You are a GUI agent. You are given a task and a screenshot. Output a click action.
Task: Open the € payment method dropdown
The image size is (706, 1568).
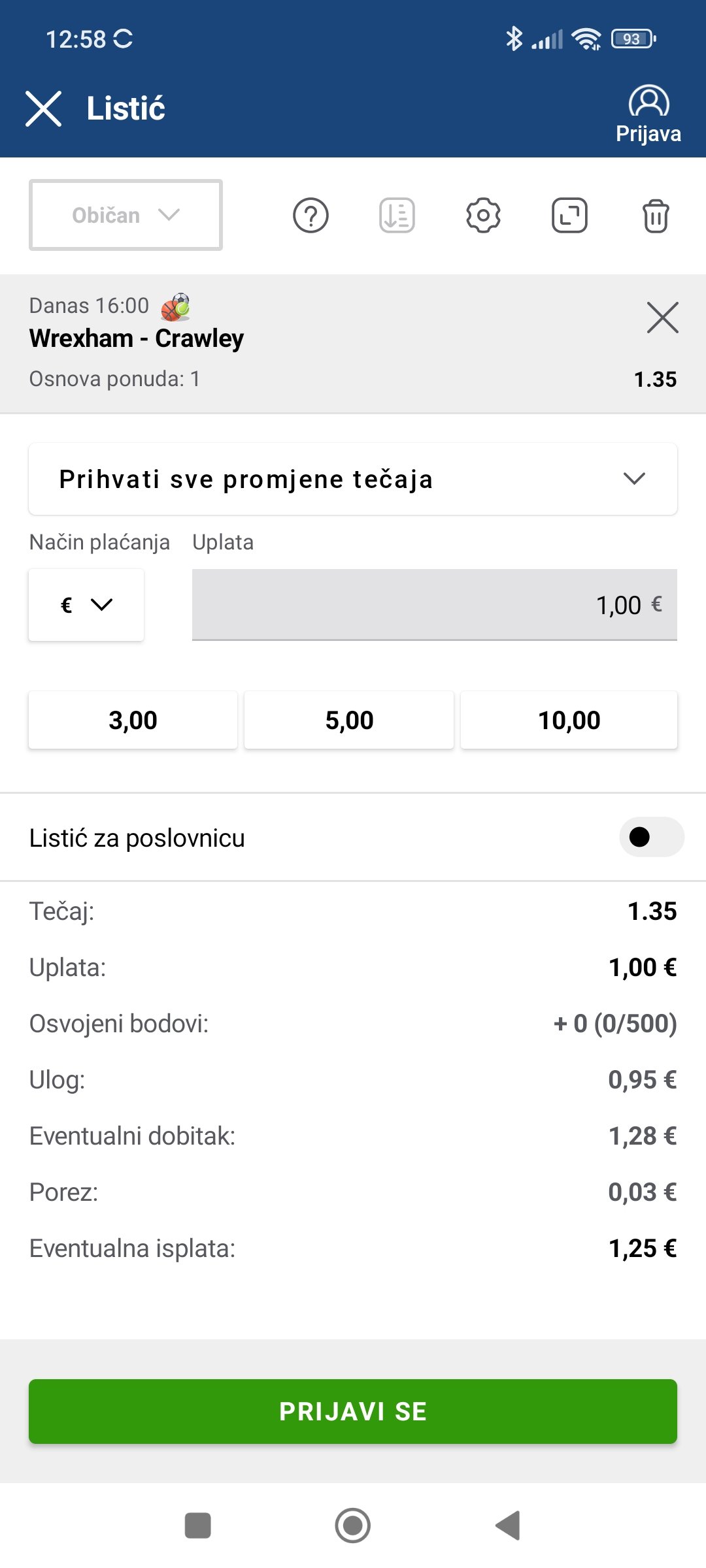click(x=86, y=605)
